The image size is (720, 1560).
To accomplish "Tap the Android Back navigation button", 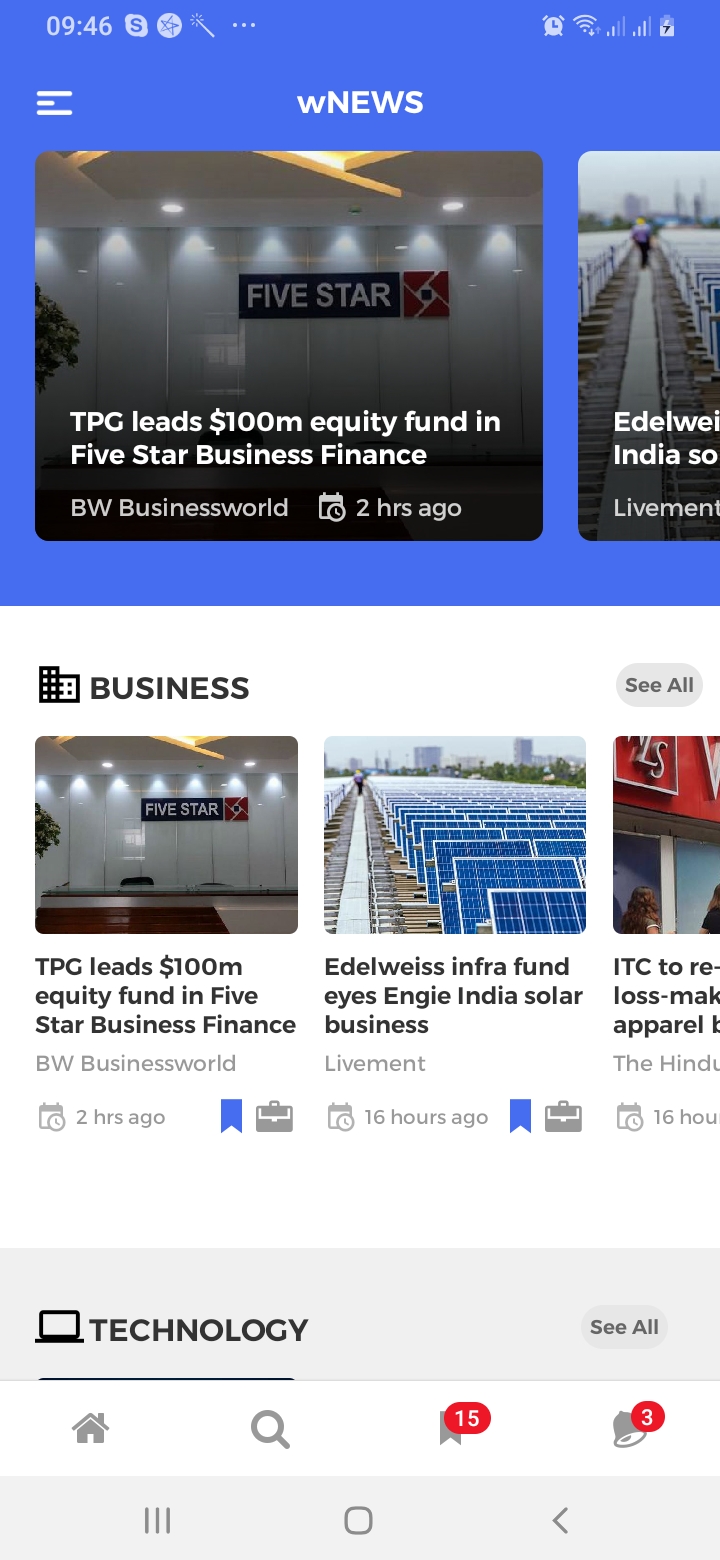I will click(x=559, y=1519).
